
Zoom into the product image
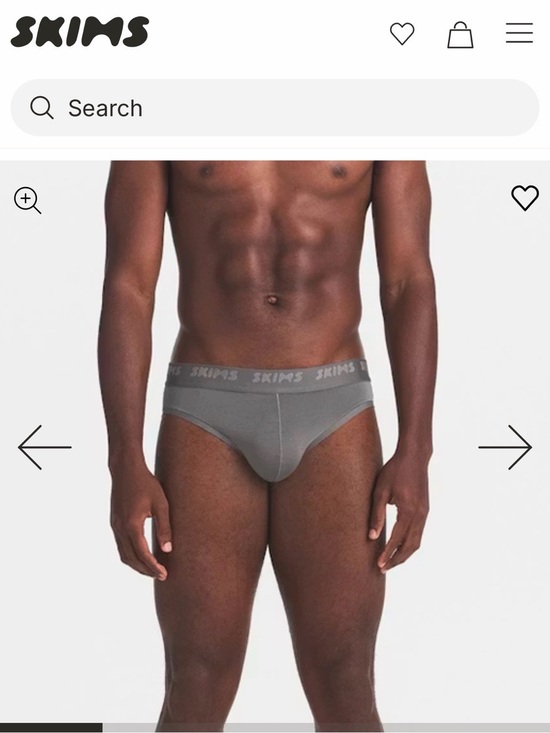coord(27,201)
